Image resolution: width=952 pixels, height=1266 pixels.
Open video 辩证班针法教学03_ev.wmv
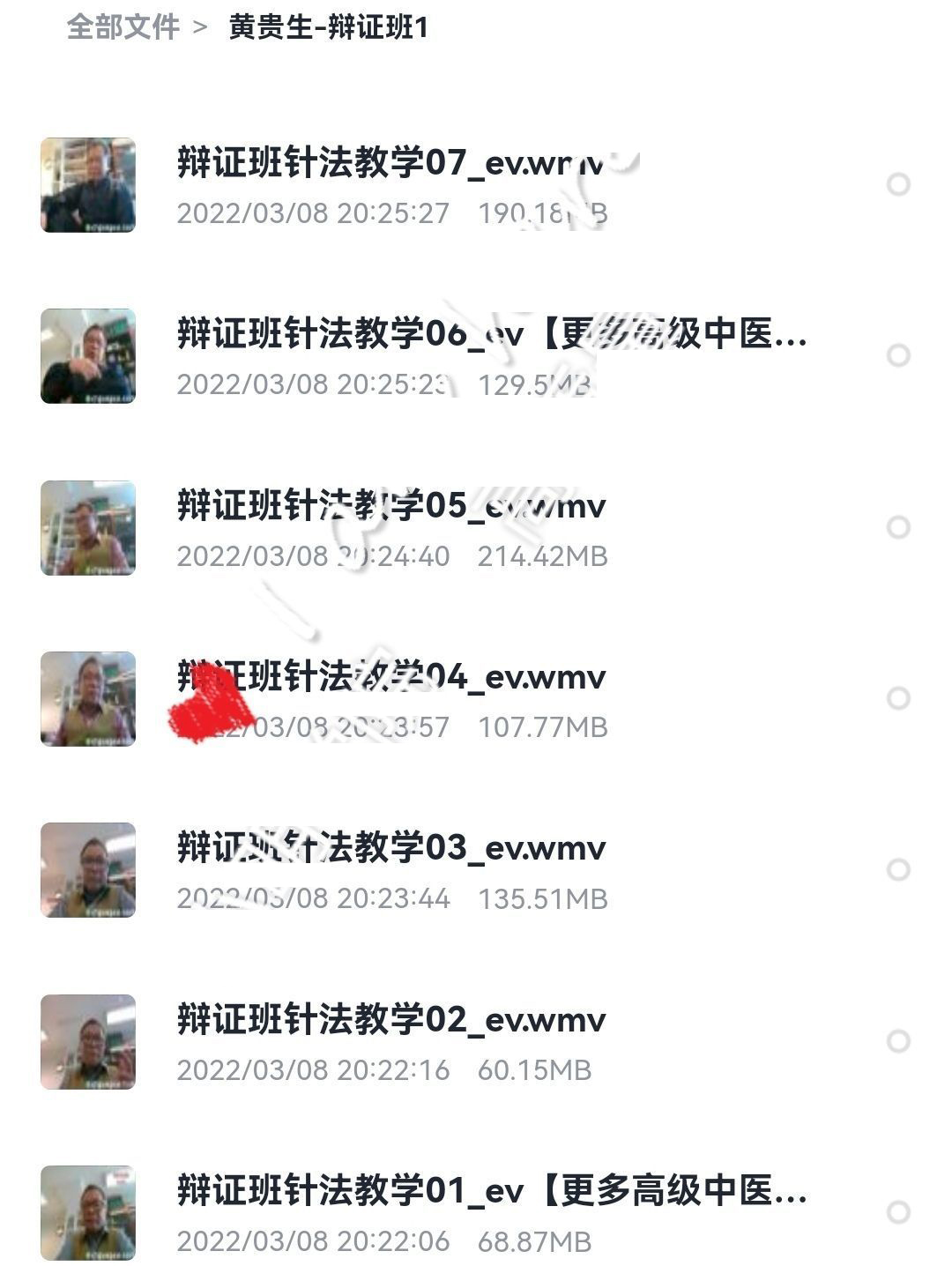(390, 848)
